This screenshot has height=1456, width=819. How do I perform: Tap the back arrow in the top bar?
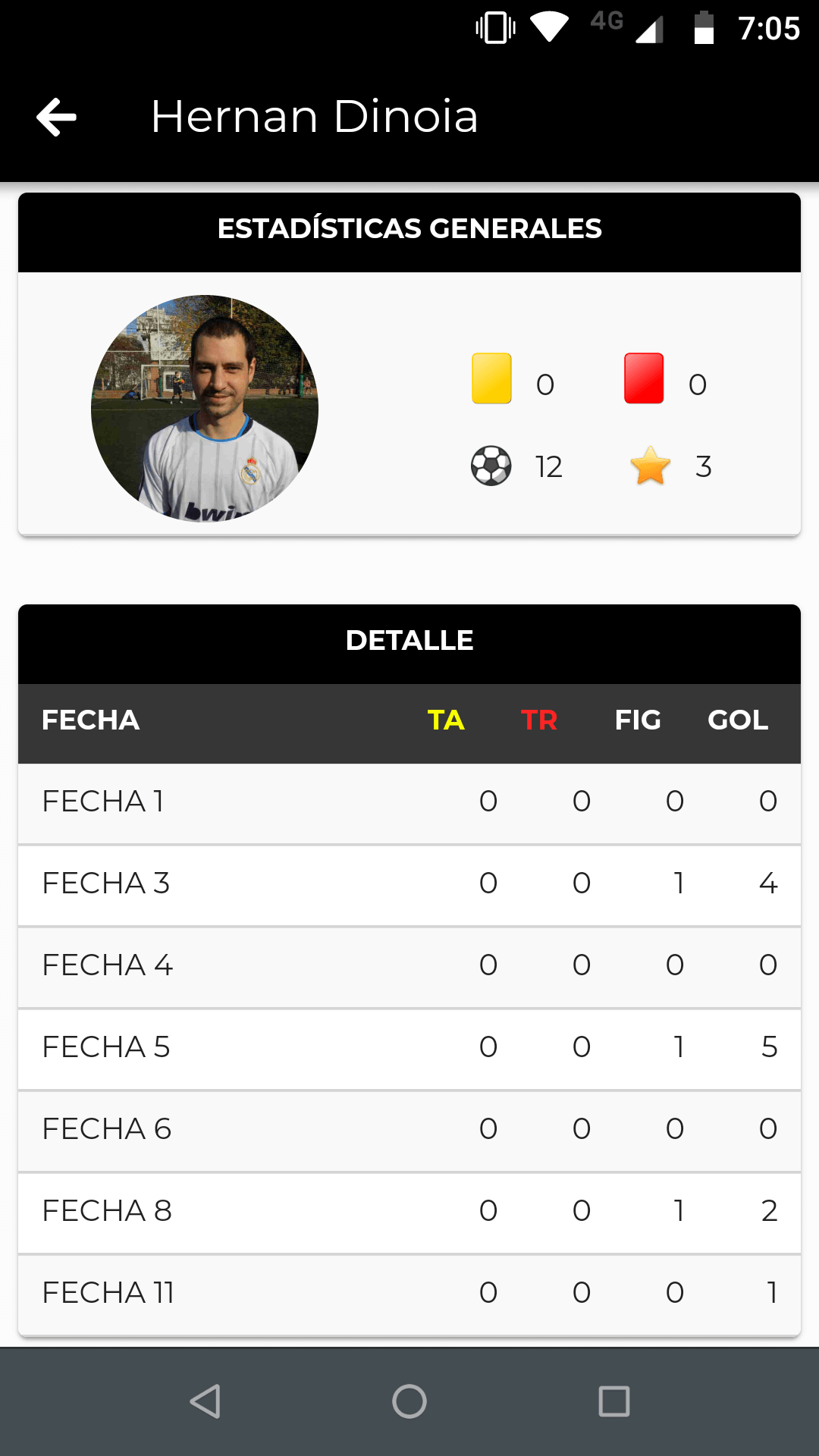(55, 116)
